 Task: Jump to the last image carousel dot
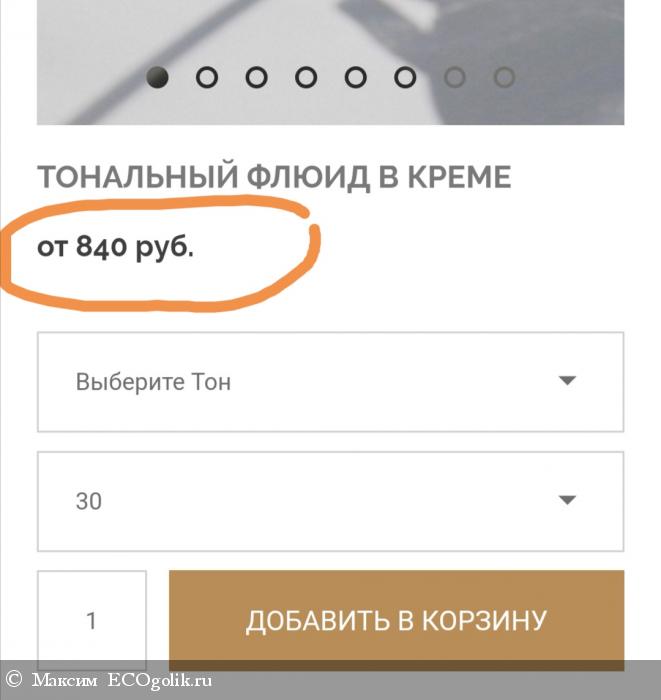(505, 77)
